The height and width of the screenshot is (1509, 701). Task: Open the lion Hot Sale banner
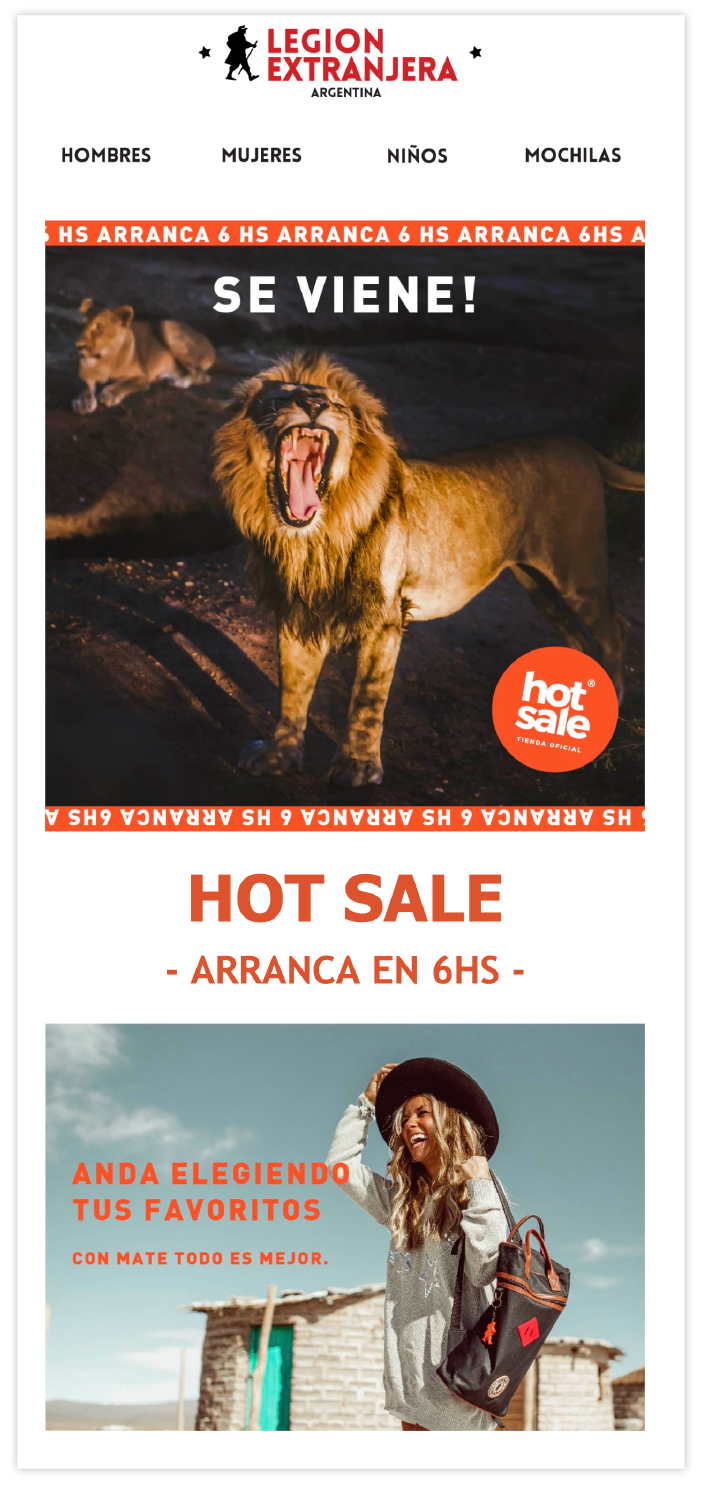pos(344,525)
